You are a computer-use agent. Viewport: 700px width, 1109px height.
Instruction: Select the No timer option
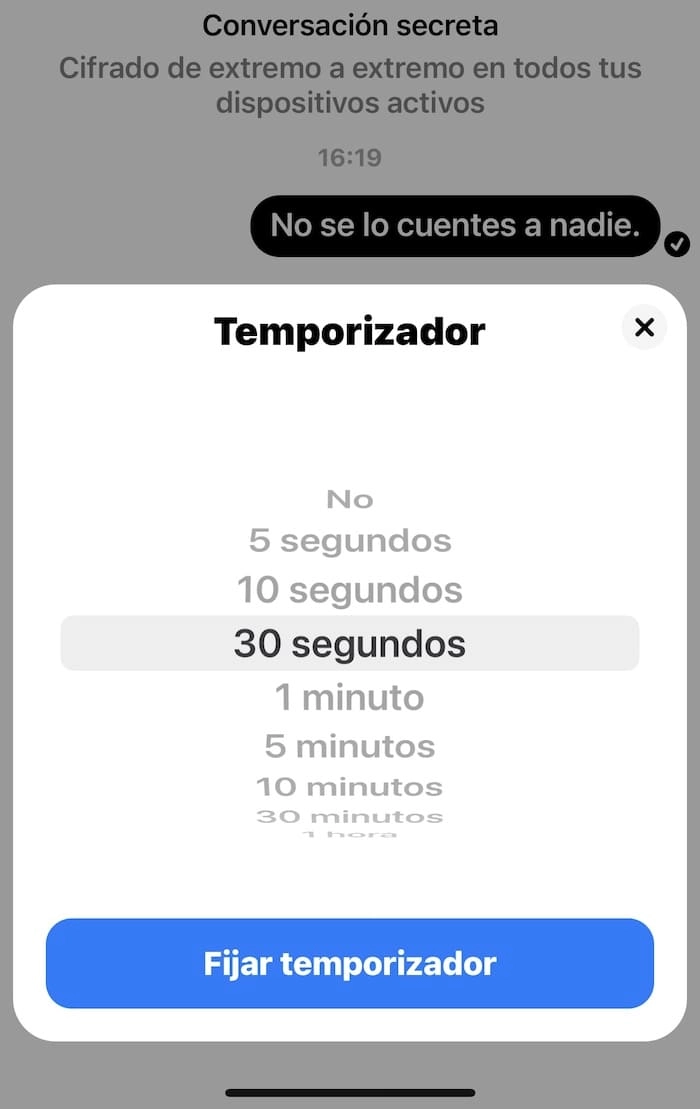click(x=350, y=498)
